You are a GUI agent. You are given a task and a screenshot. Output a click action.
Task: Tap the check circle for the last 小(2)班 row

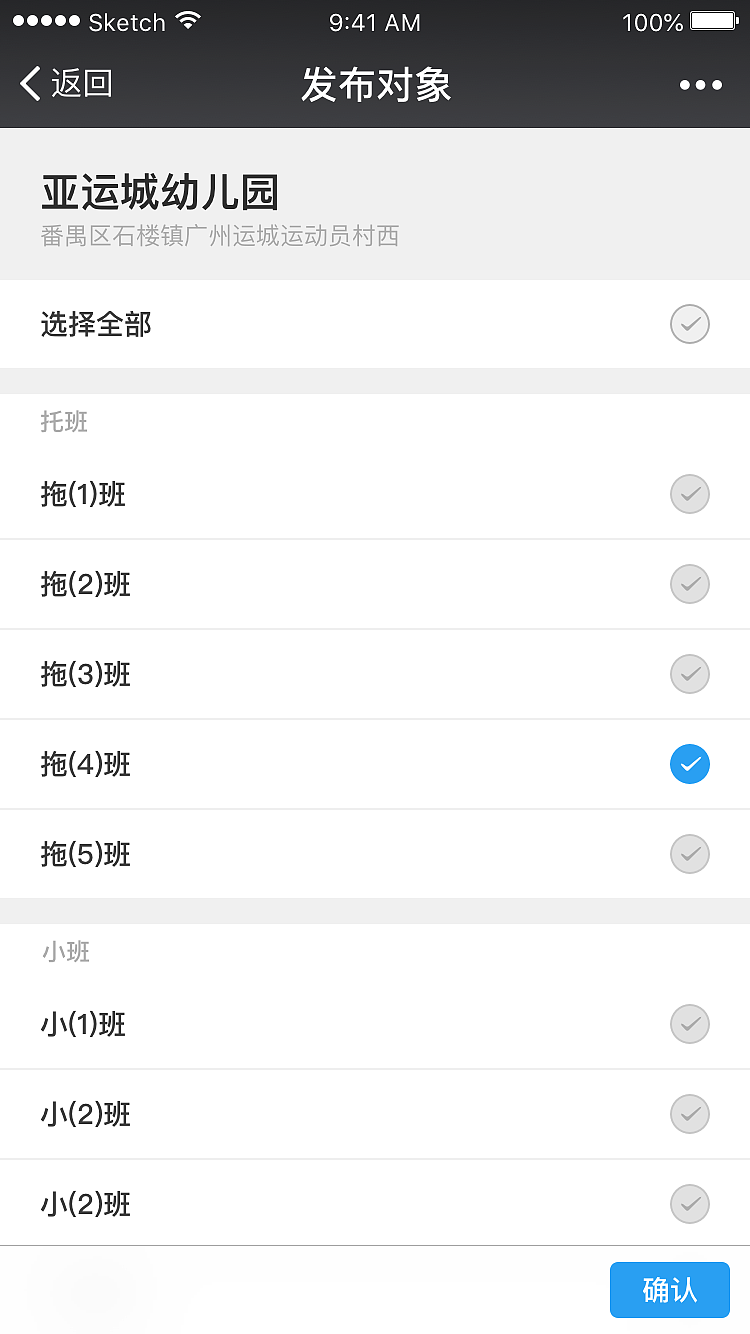[x=689, y=1204]
